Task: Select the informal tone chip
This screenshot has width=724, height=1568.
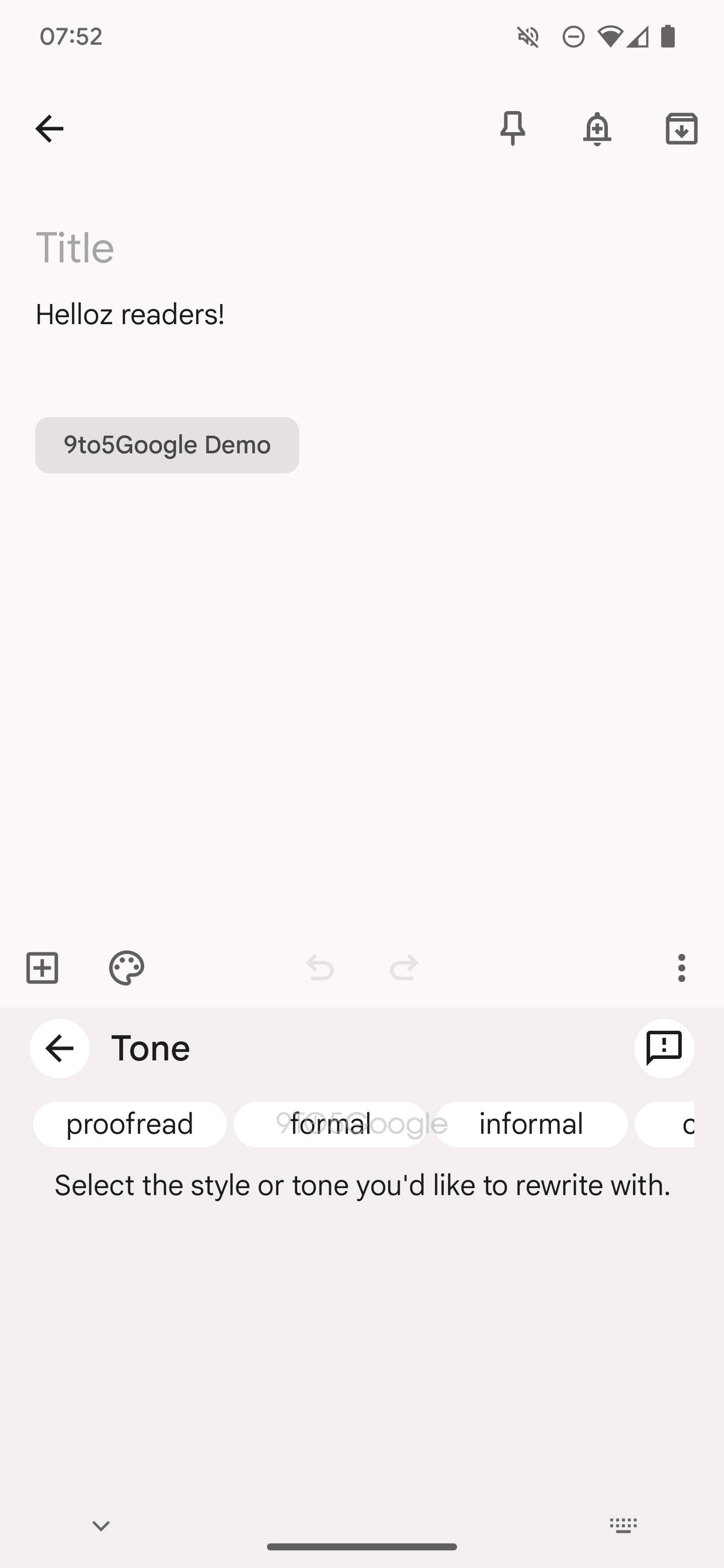Action: pyautogui.click(x=531, y=1124)
